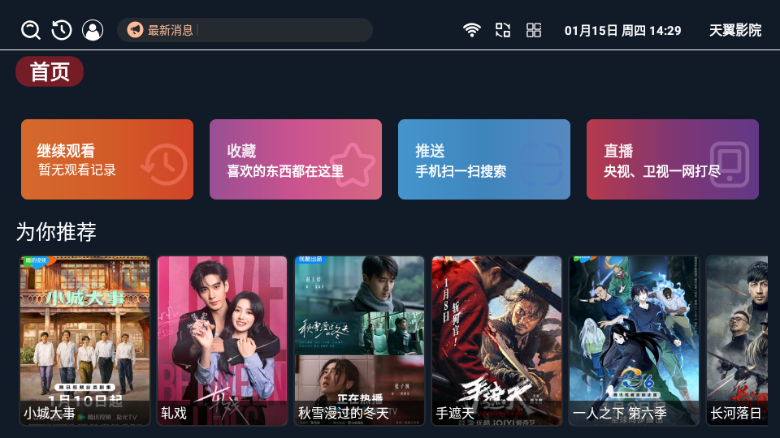Viewport: 780px width, 438px height.
Task: Open the show 长河落日
Action: tap(742, 341)
